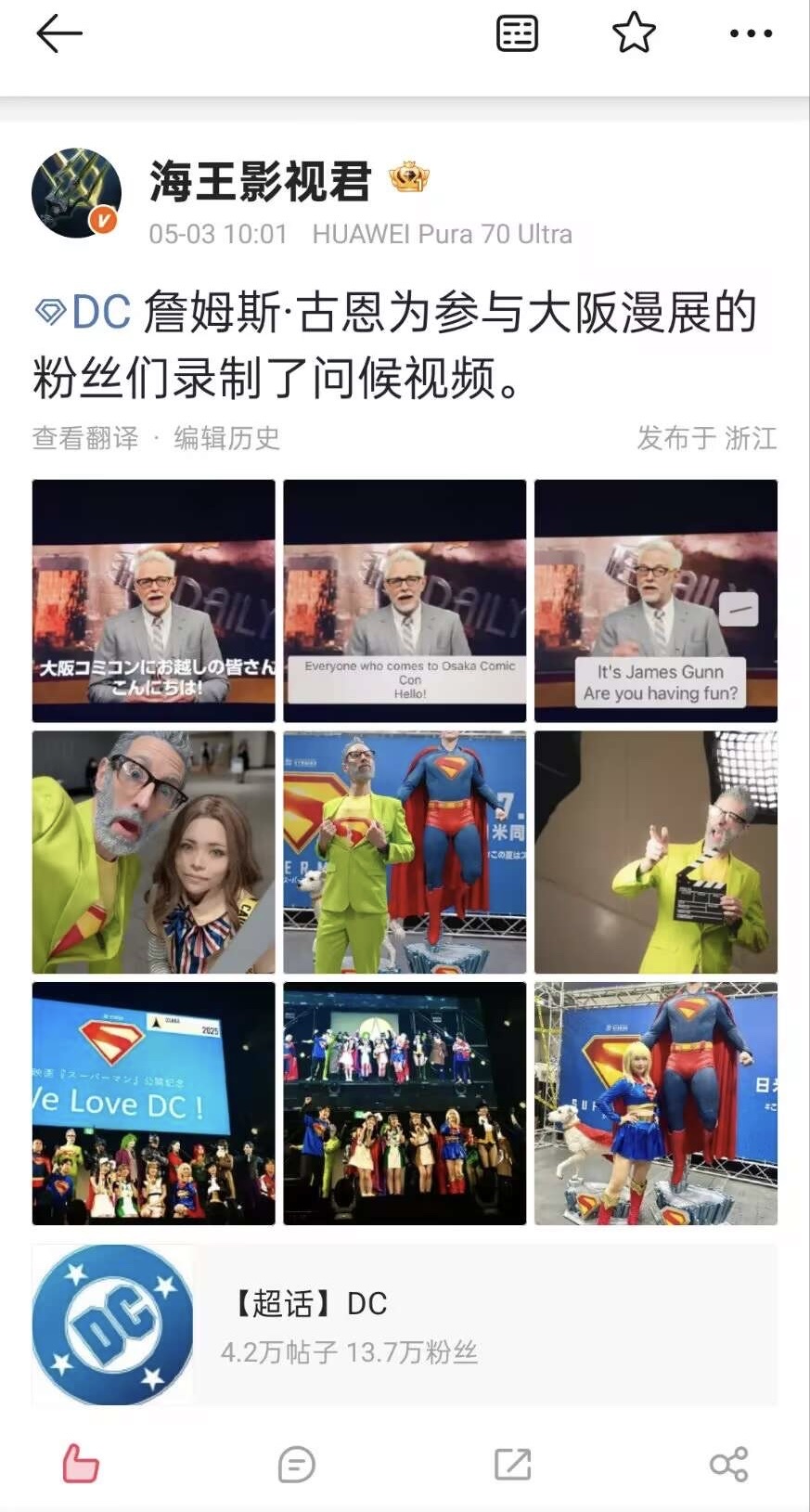This screenshot has height=1512, width=810.
Task: Open the three-dot overflow menu
Action: [751, 34]
